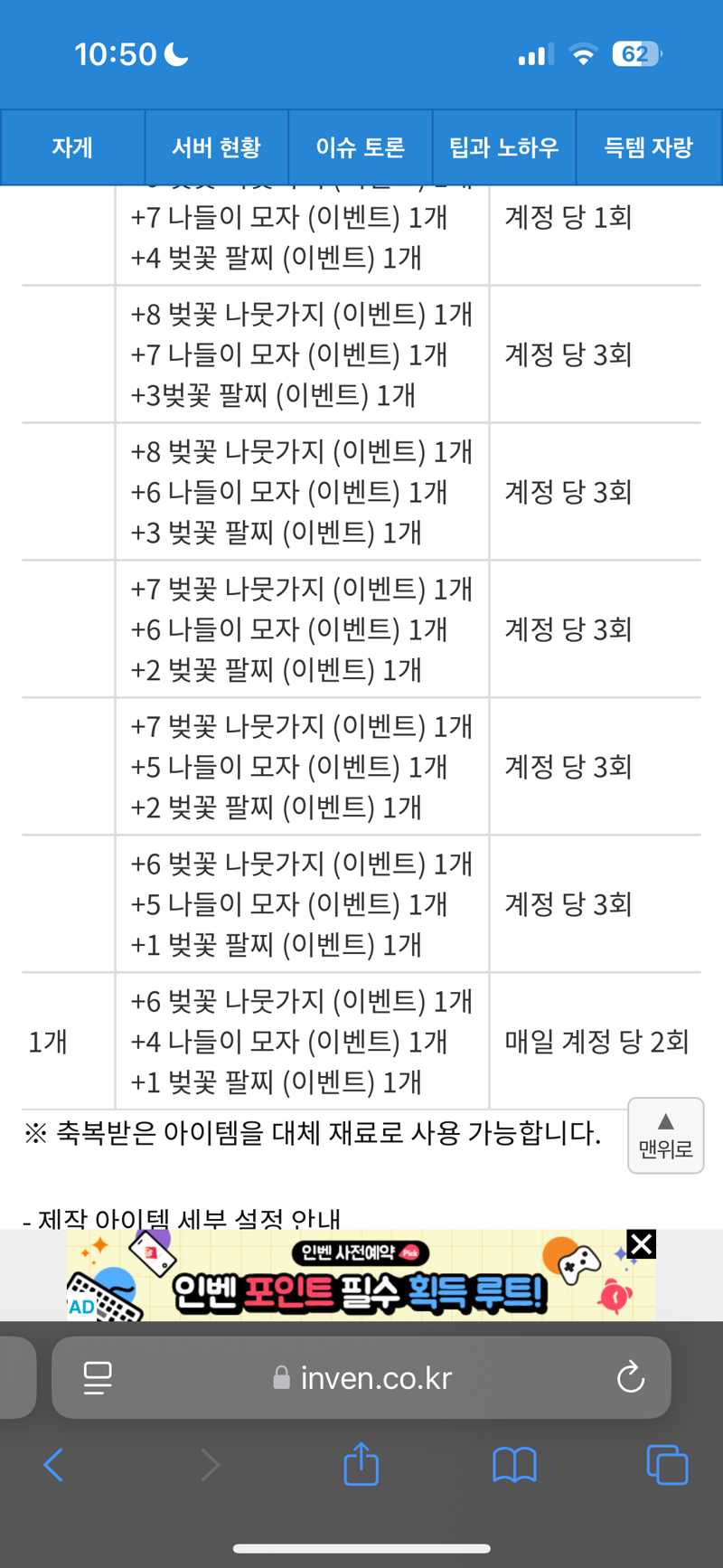Share this page
The image size is (723, 1568).
click(361, 1463)
